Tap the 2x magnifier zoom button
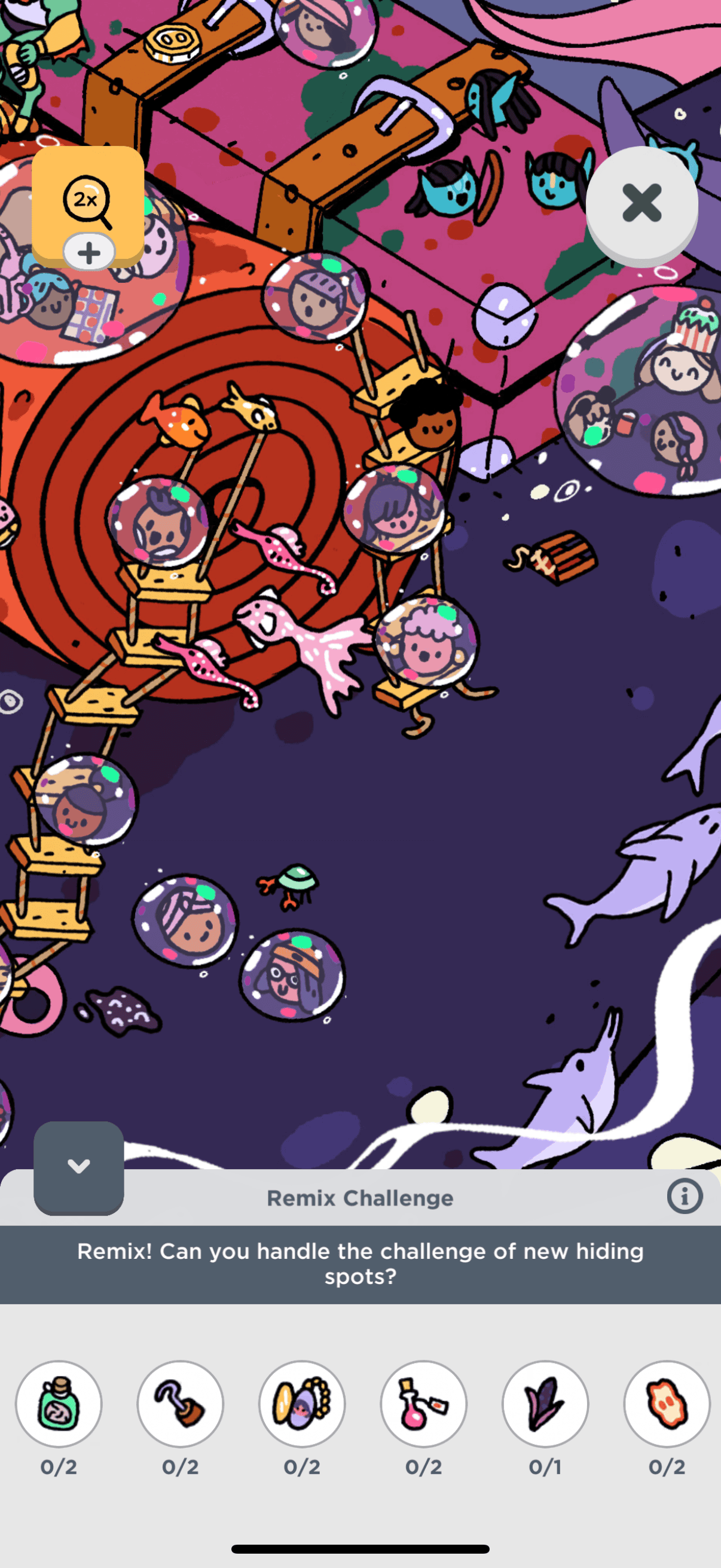 88,203
